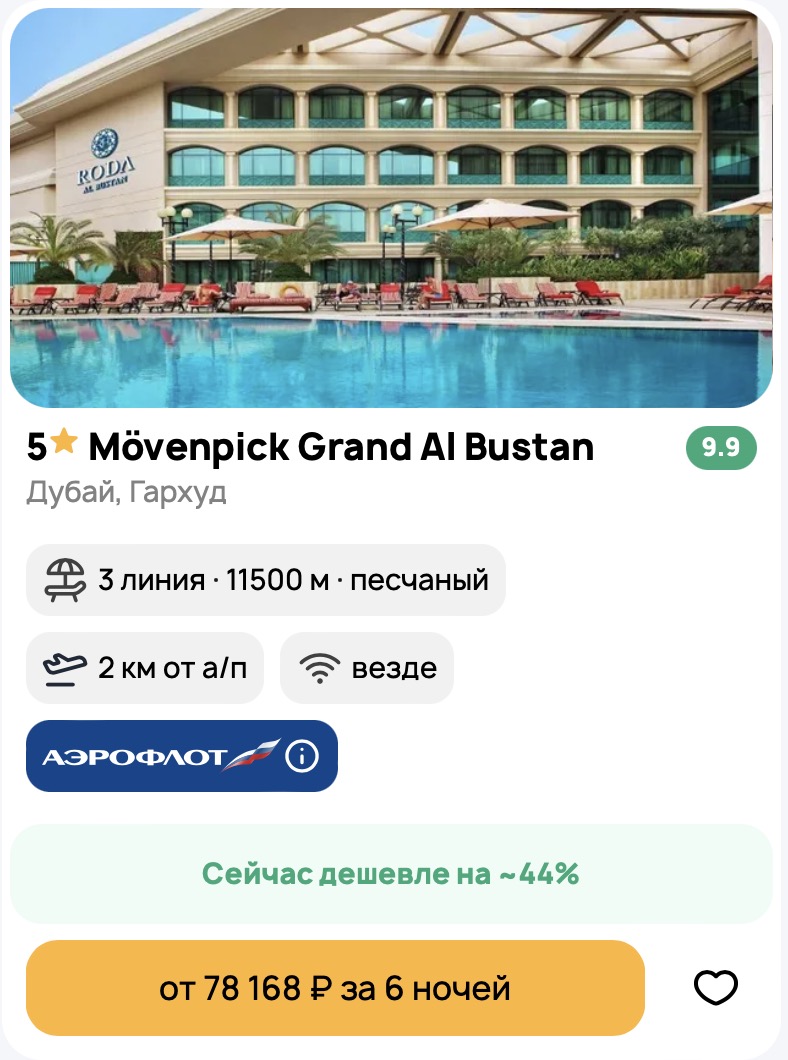This screenshot has height=1060, width=788.
Task: Open Aeroflot flight info icon
Action: [302, 756]
